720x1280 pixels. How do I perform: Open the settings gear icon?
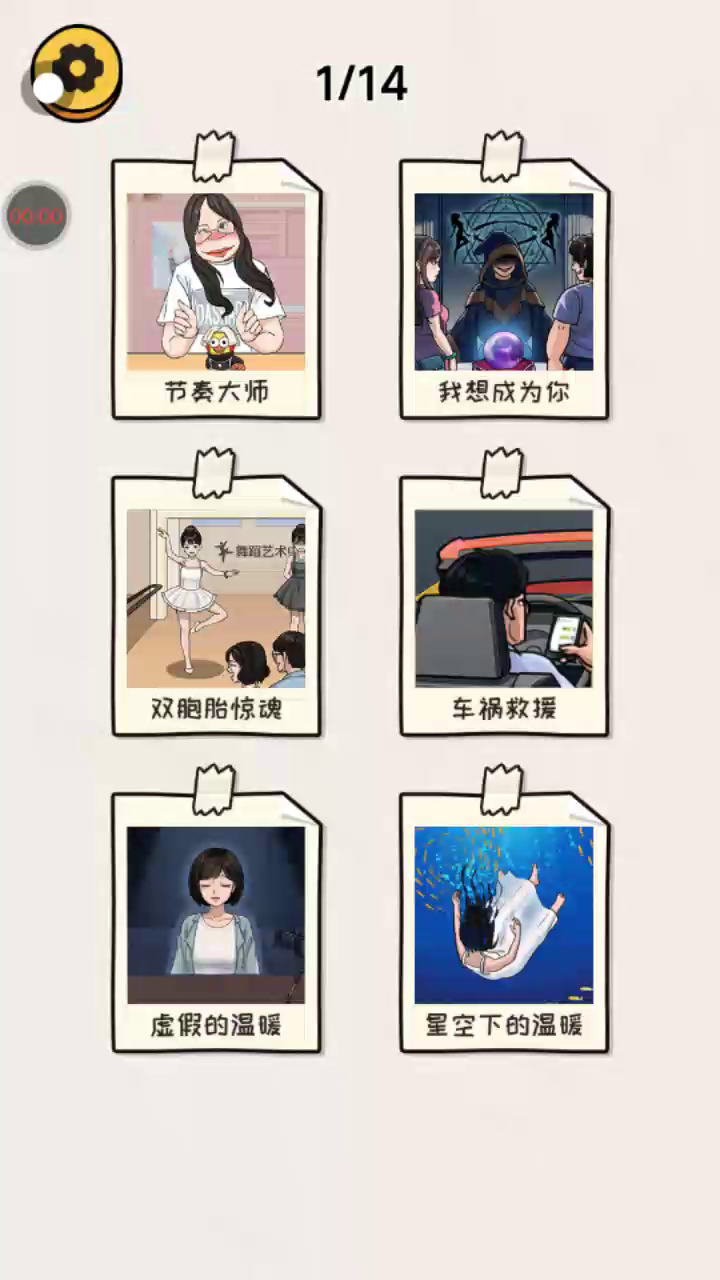(77, 72)
